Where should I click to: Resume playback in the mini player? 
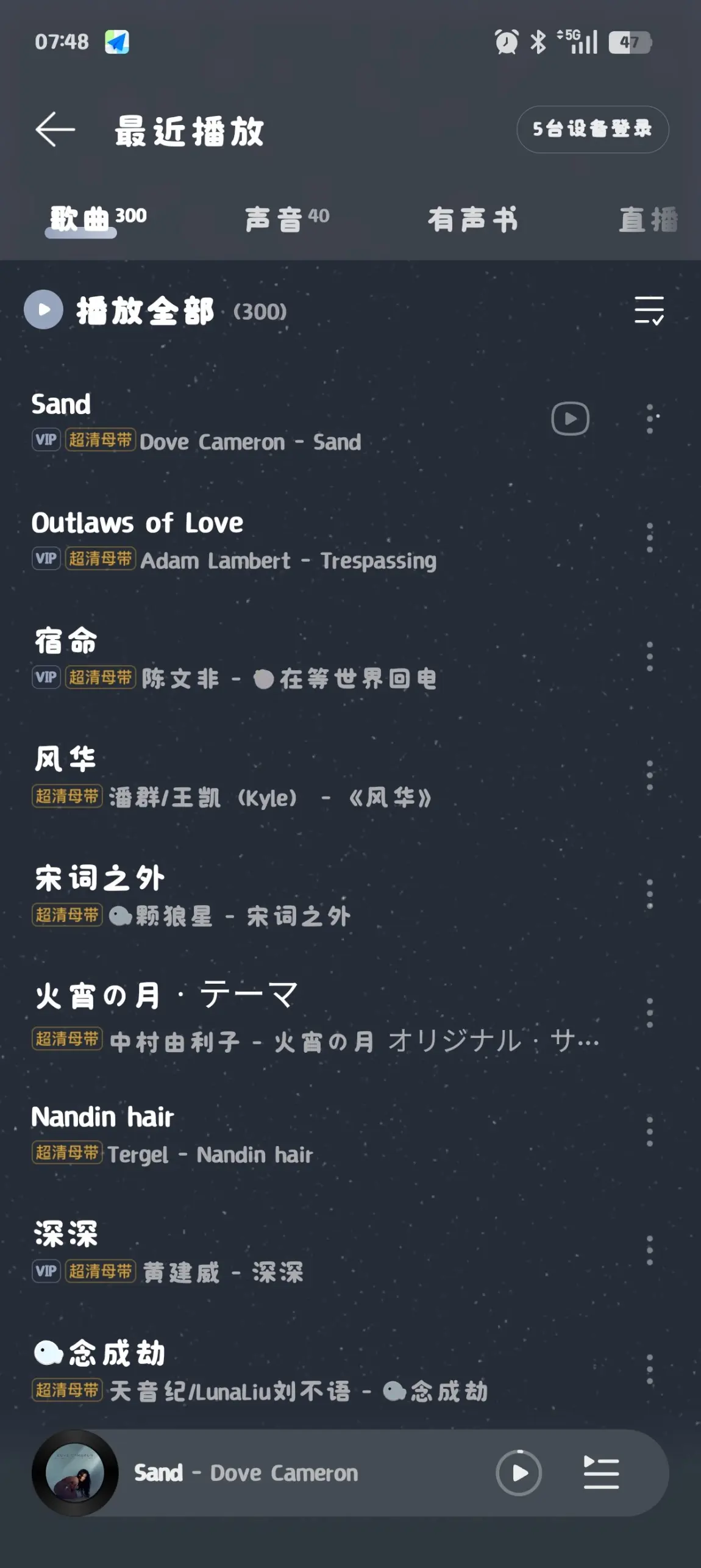[519, 1473]
